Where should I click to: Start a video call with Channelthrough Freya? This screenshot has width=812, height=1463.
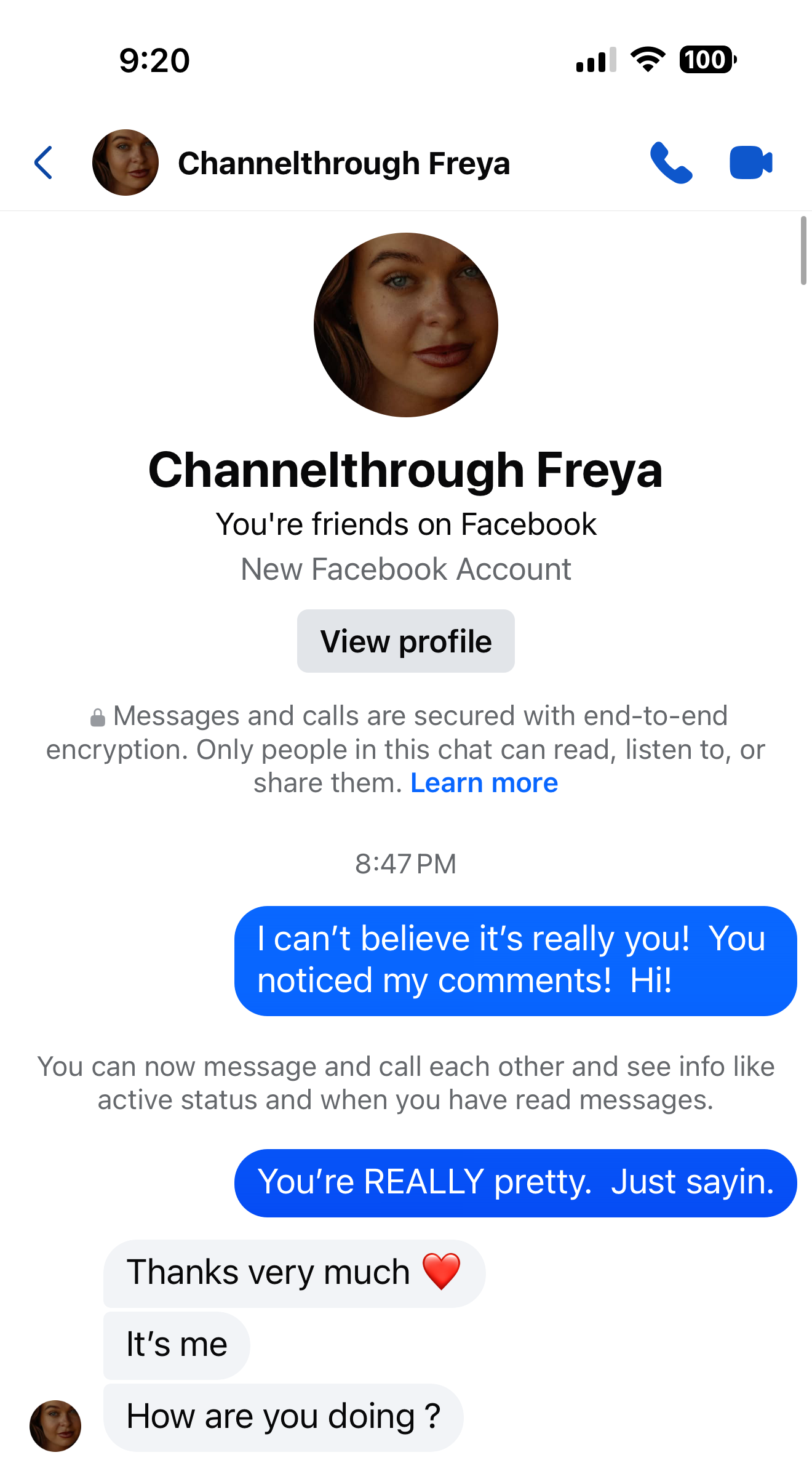750,163
